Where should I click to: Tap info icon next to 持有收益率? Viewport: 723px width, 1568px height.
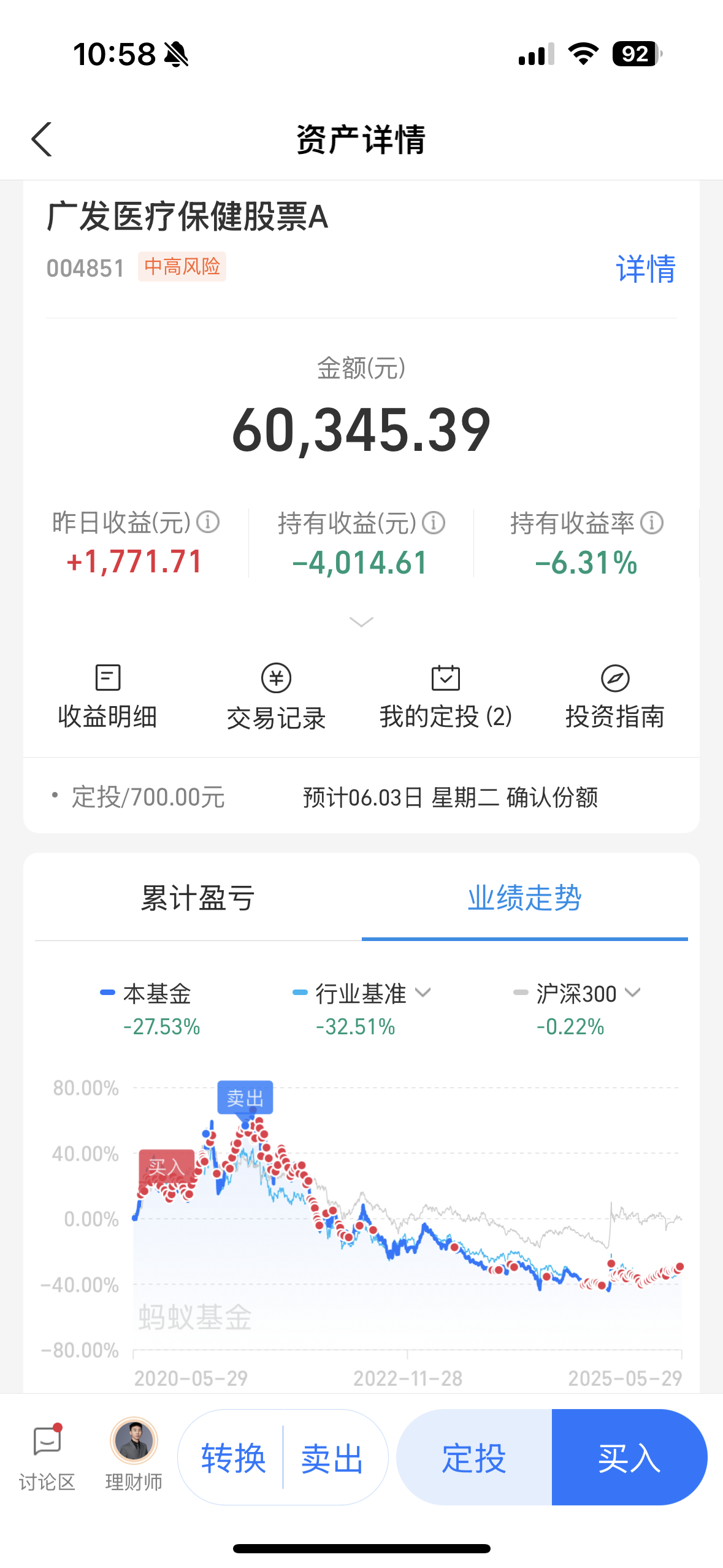(652, 523)
